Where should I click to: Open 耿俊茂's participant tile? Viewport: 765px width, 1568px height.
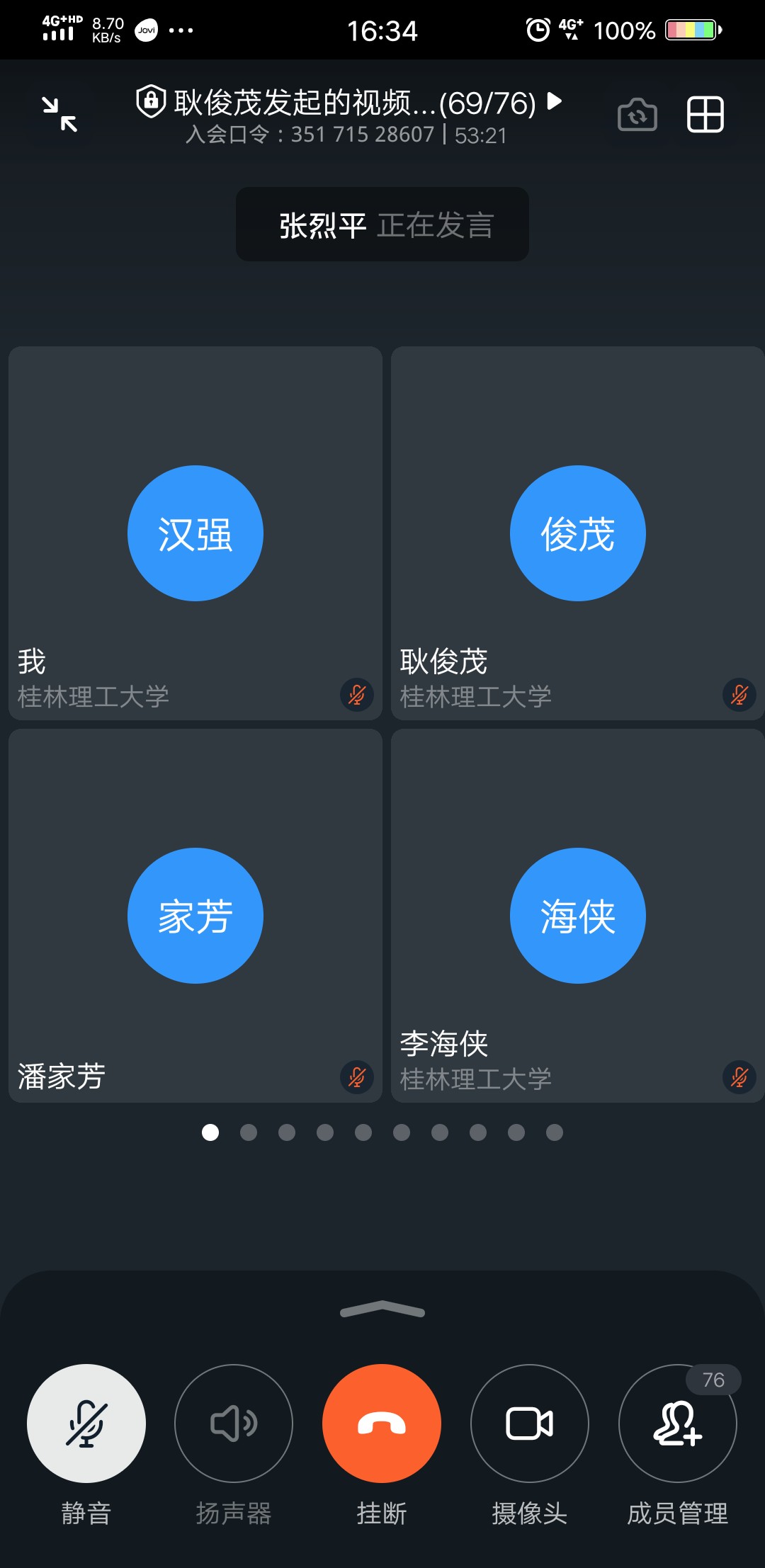click(577, 533)
